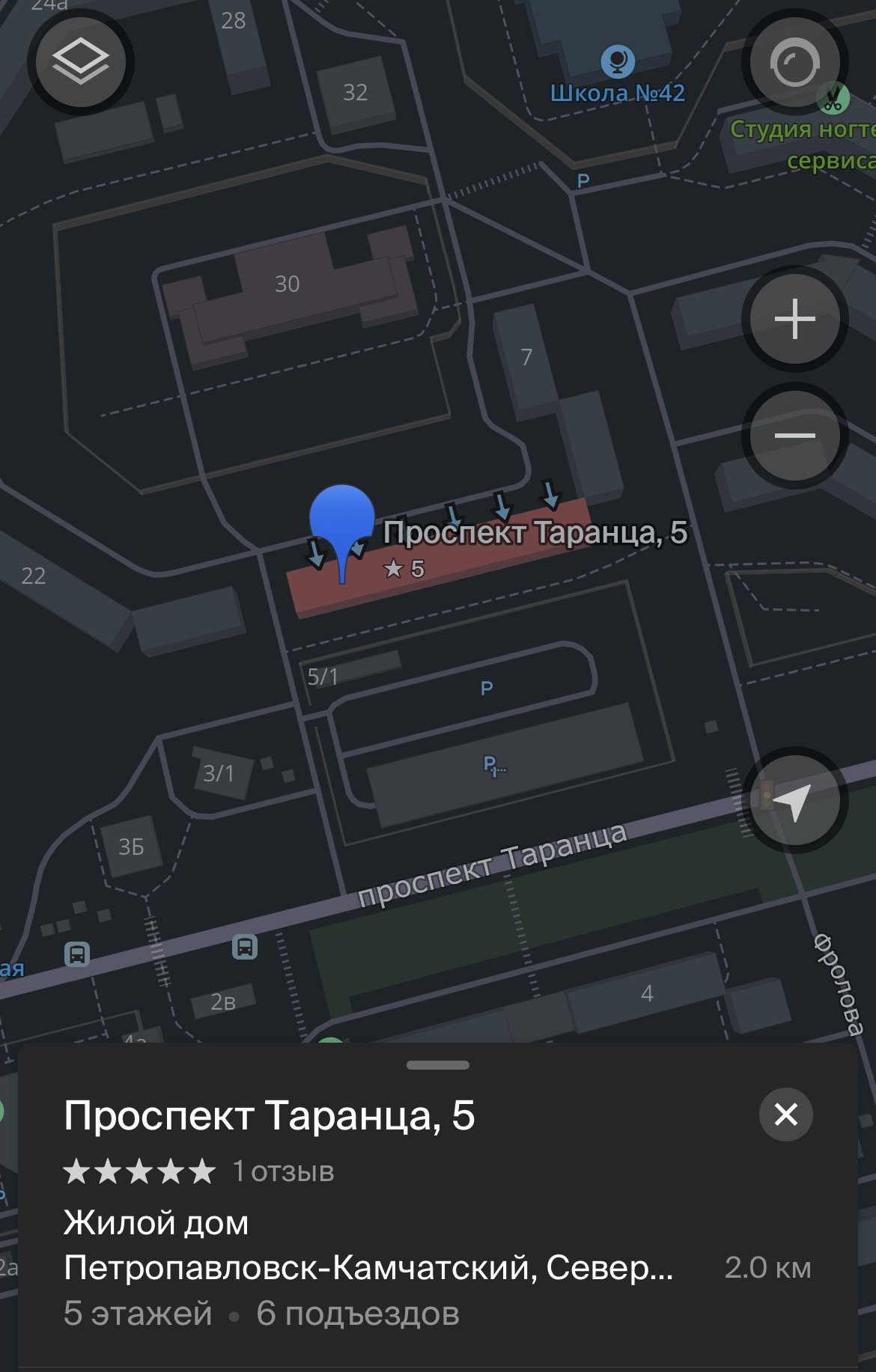Zoom in with the plus button
The height and width of the screenshot is (1372, 876).
[794, 319]
